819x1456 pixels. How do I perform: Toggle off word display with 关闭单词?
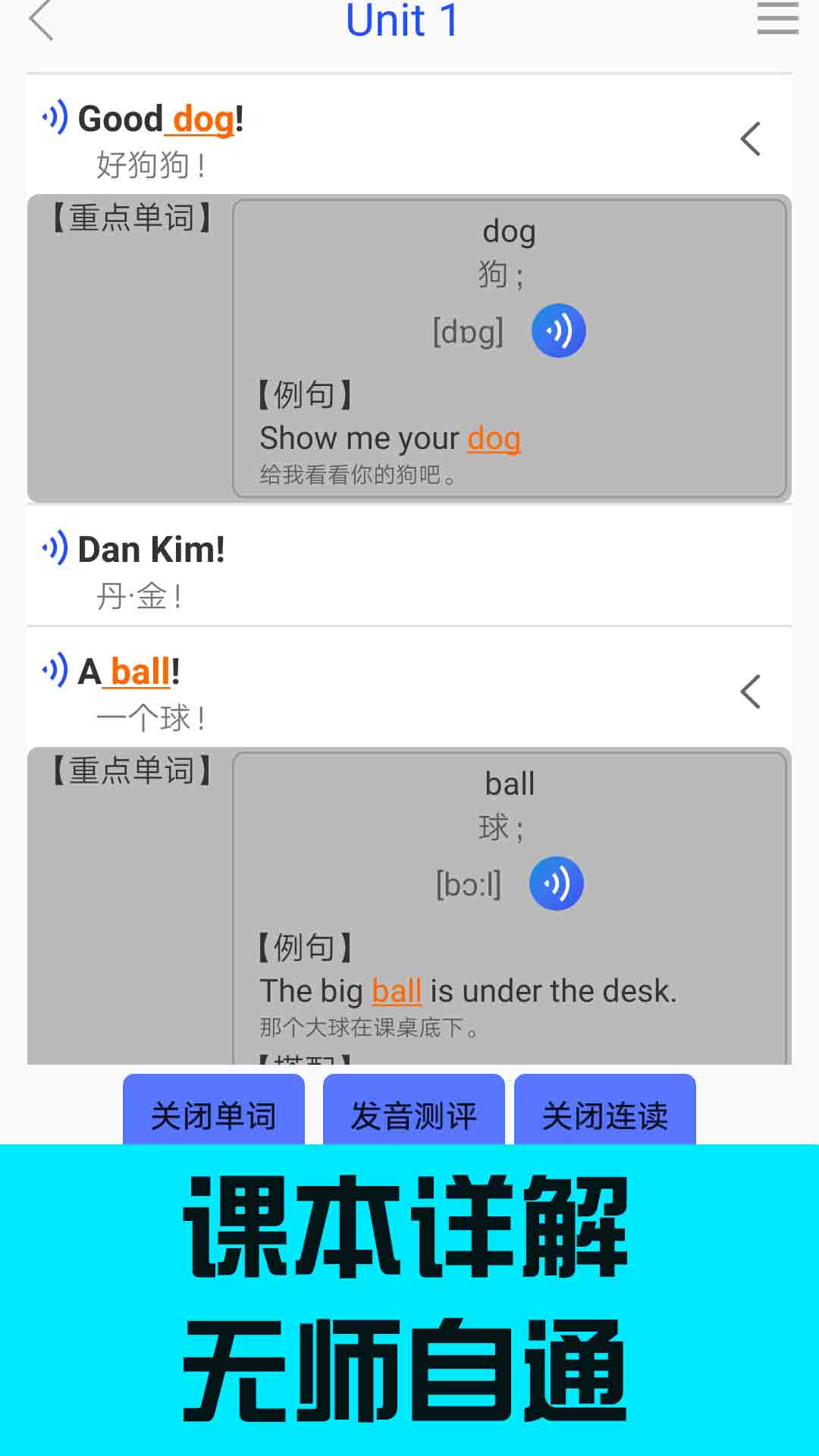pyautogui.click(x=213, y=1114)
